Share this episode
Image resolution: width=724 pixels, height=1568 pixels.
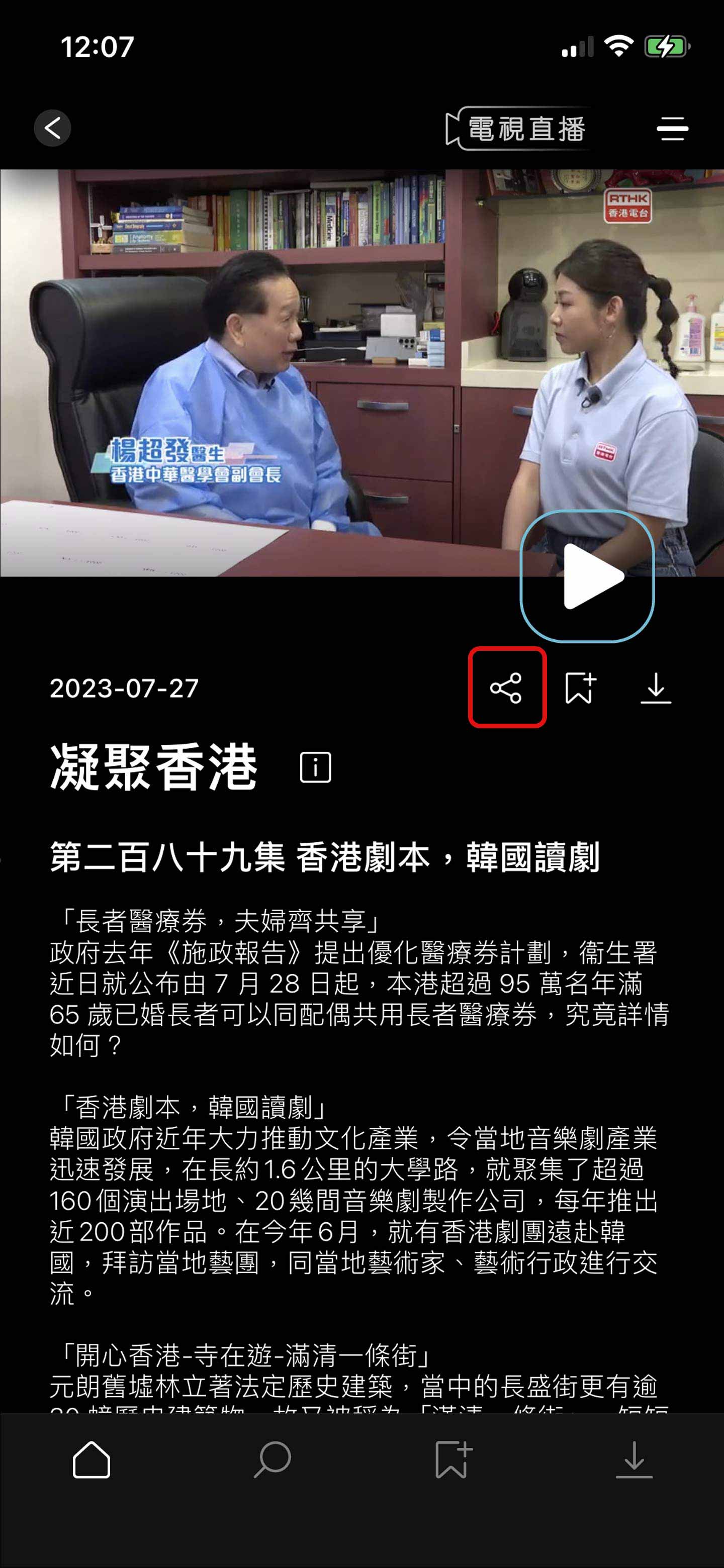pyautogui.click(x=506, y=688)
